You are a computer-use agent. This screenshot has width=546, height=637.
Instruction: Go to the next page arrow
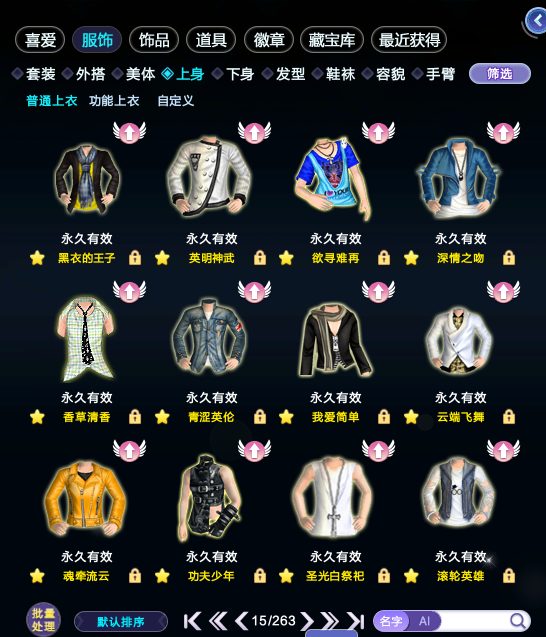tap(307, 621)
